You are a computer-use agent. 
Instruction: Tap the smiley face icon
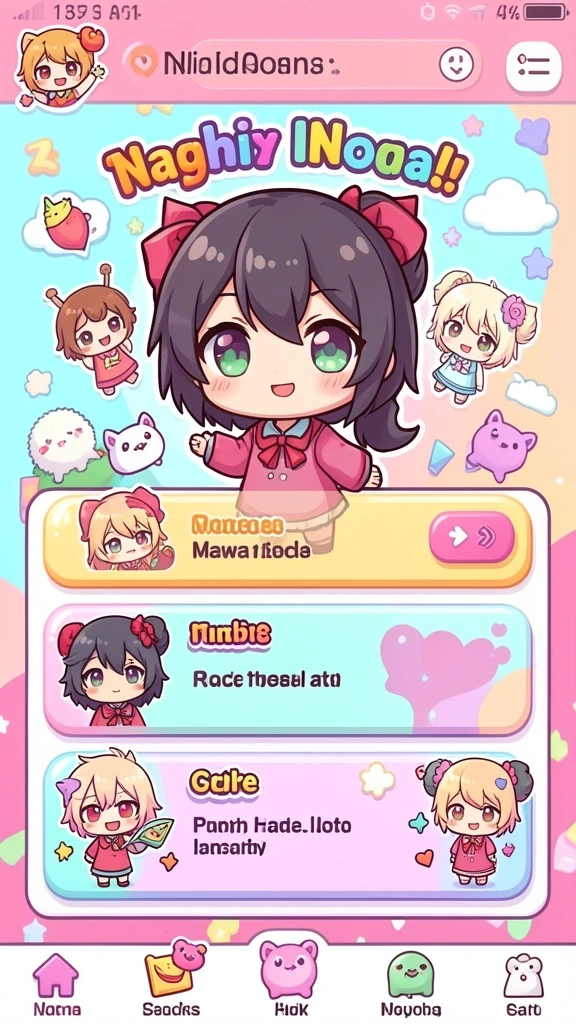click(x=456, y=64)
